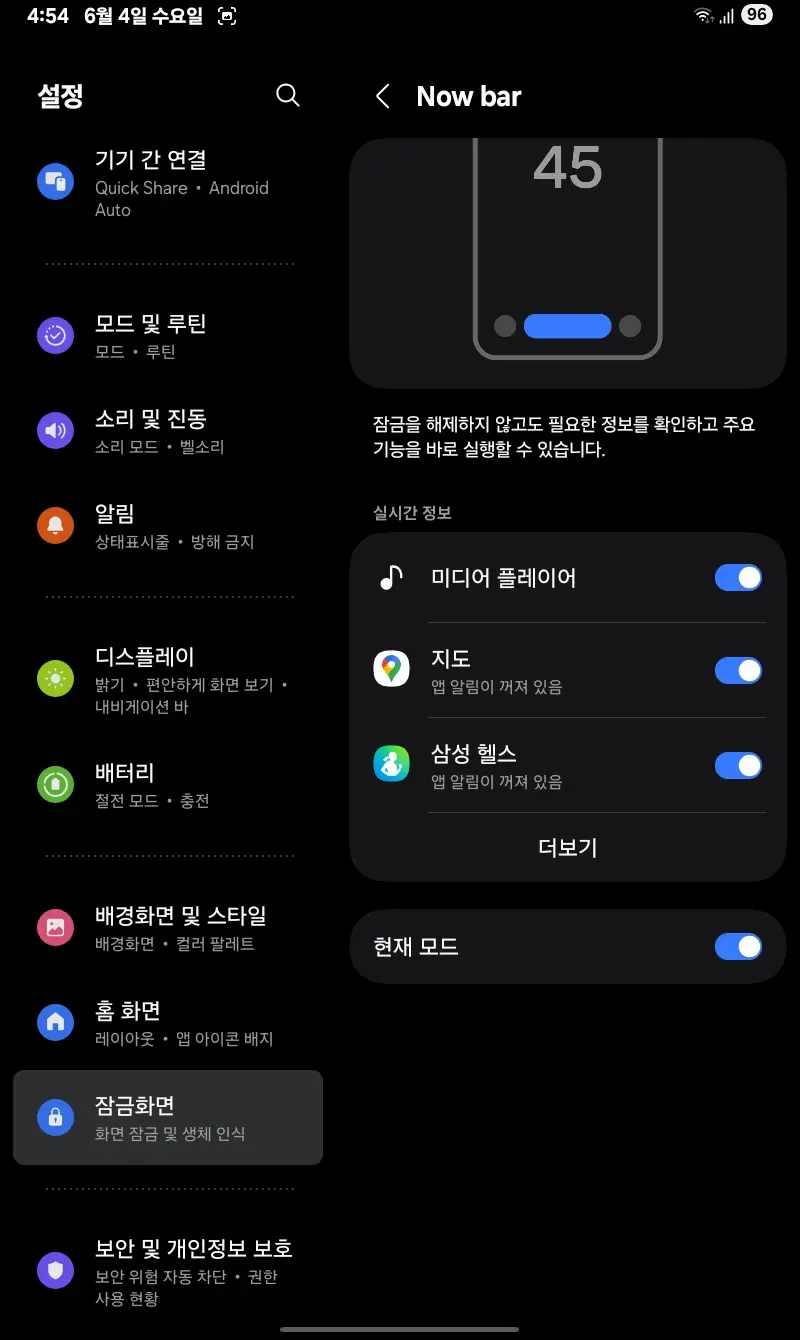This screenshot has width=800, height=1340.
Task: Open the settings search icon
Action: (287, 95)
